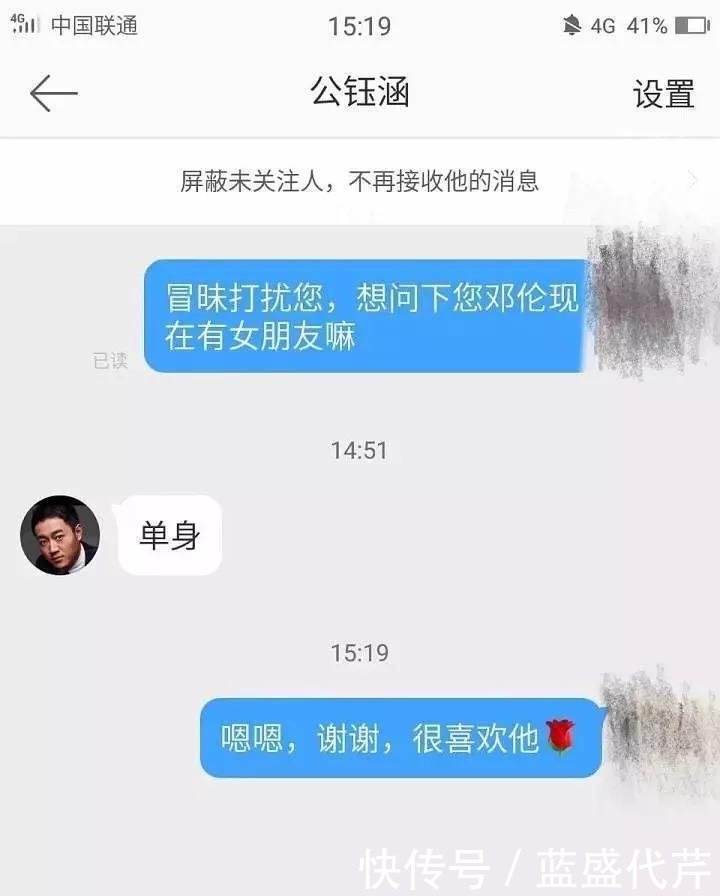
Task: Expand the 屏蔽未关注人 notice banner
Action: coord(360,181)
